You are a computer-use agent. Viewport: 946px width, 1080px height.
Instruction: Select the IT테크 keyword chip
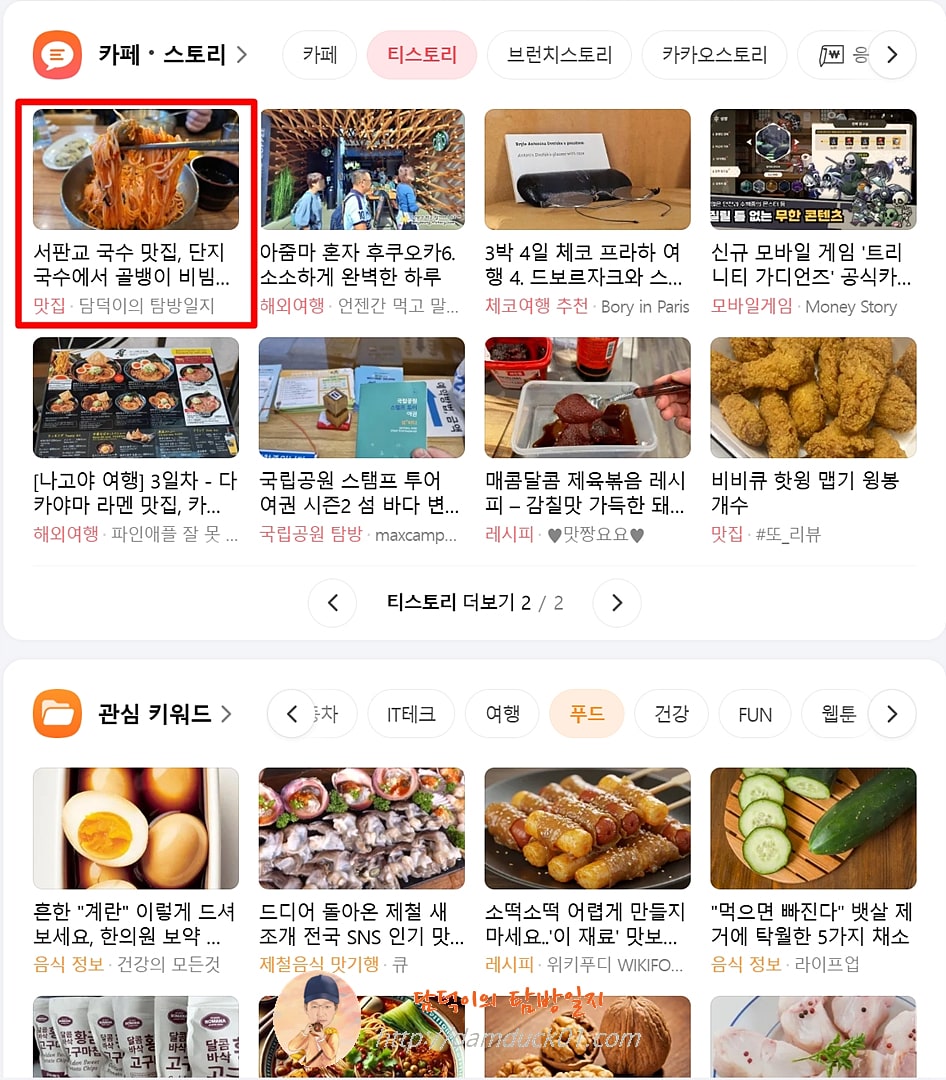tap(411, 714)
